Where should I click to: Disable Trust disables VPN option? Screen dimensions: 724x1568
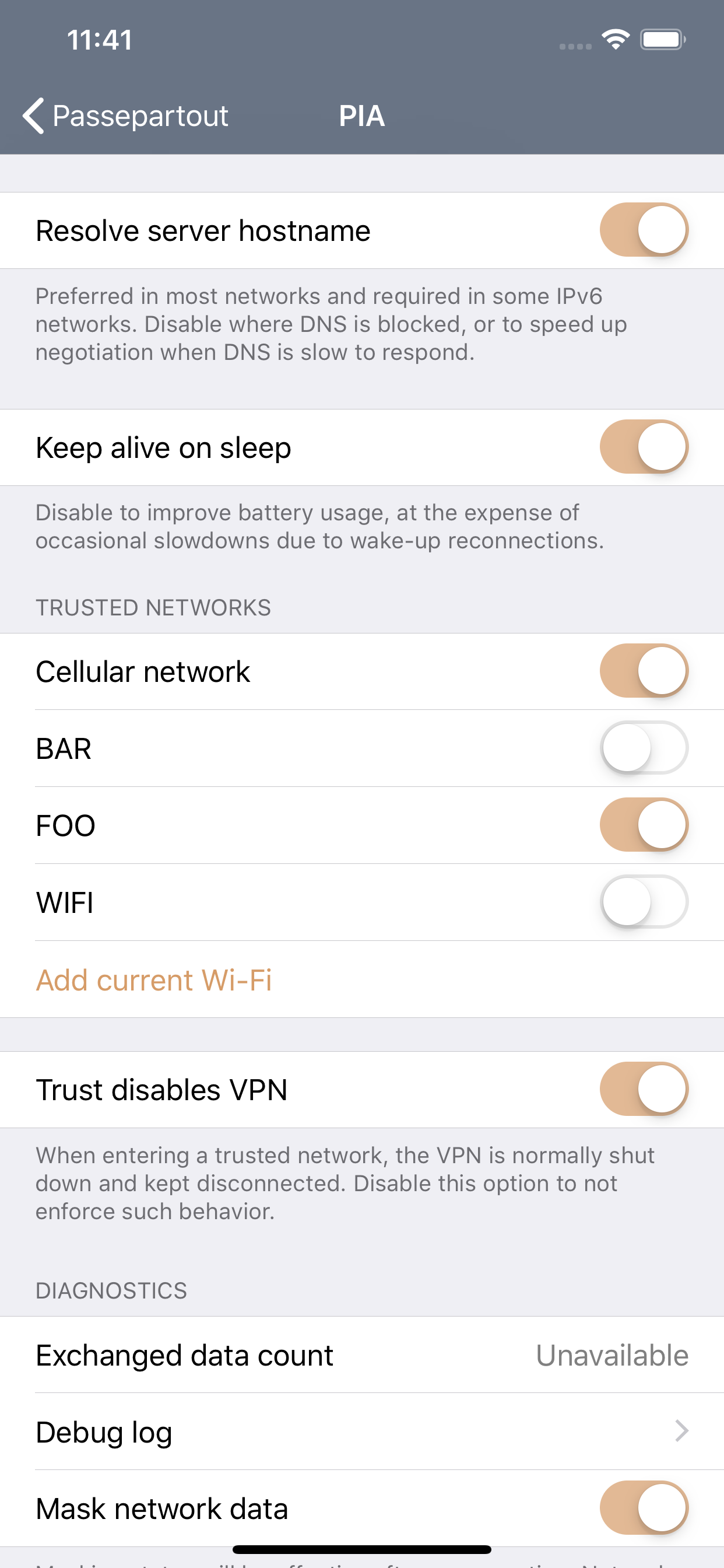[x=644, y=1089]
